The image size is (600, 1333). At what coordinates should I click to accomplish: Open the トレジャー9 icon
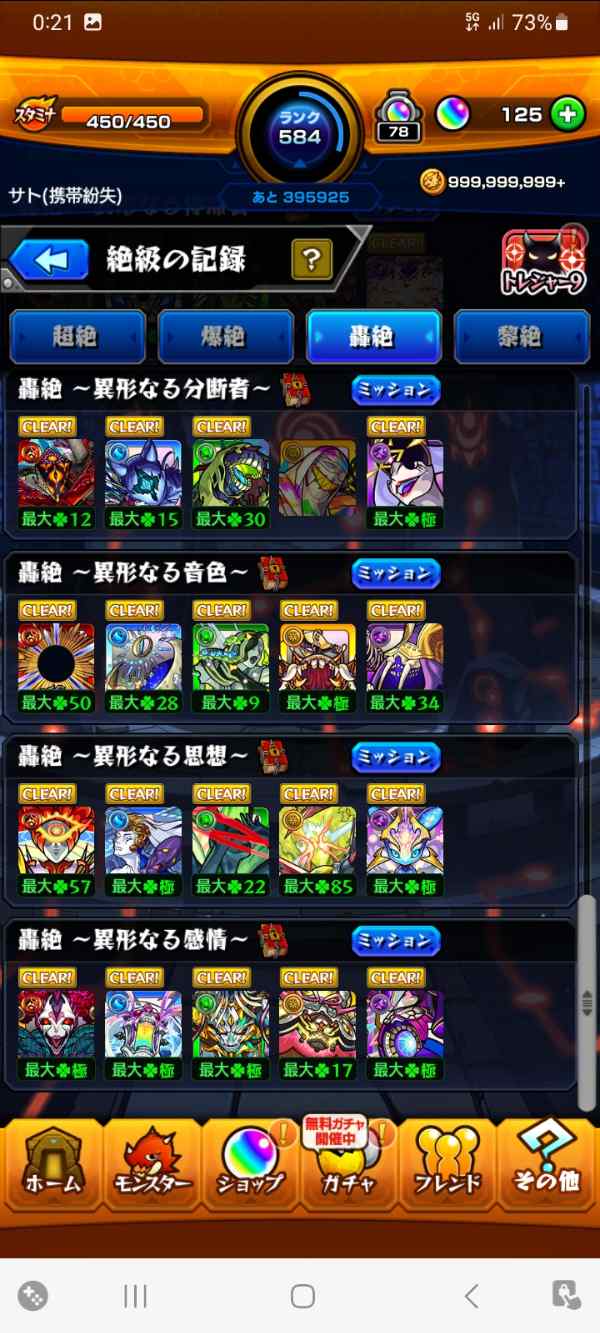pyautogui.click(x=542, y=264)
